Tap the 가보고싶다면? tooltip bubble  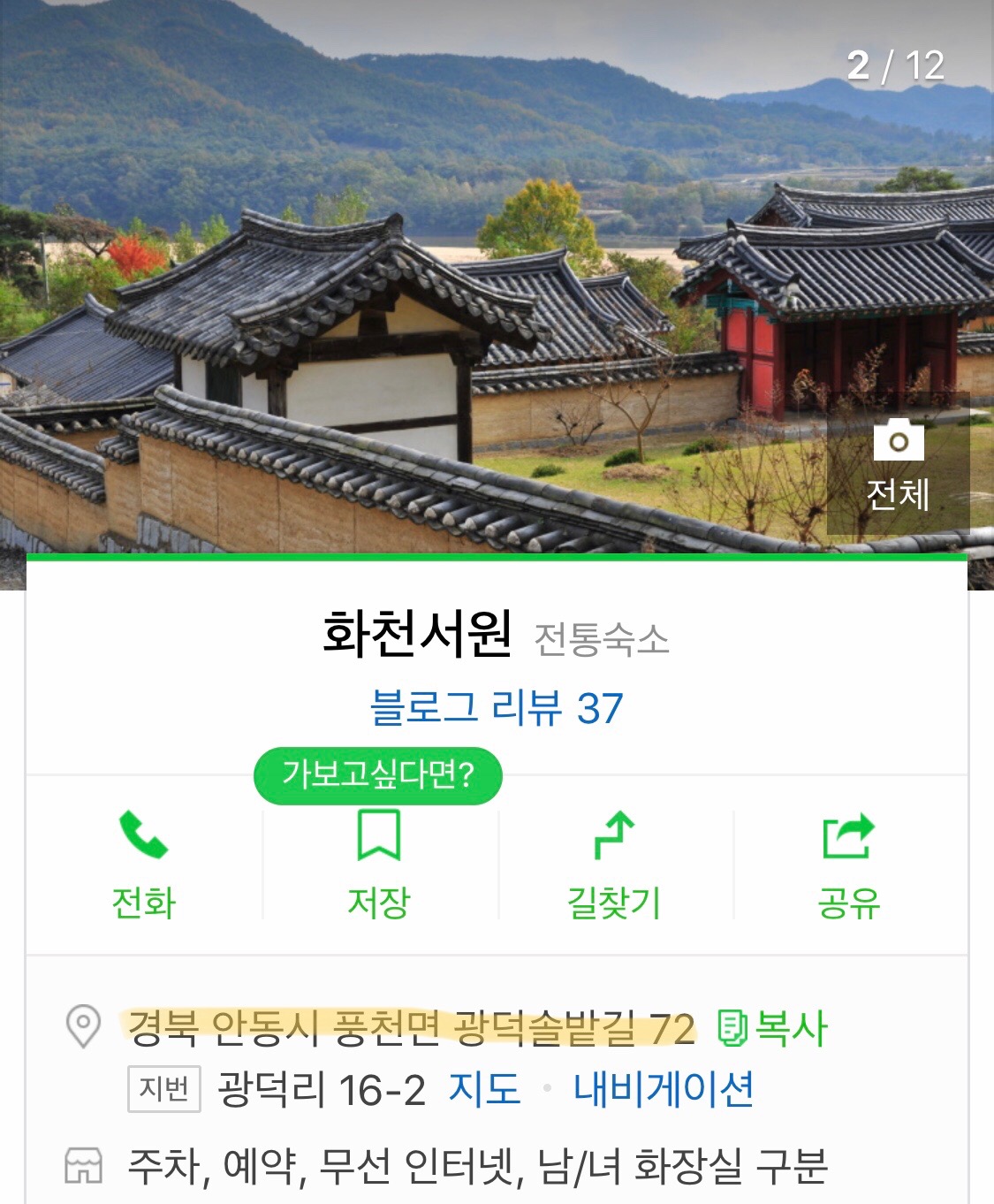378,775
